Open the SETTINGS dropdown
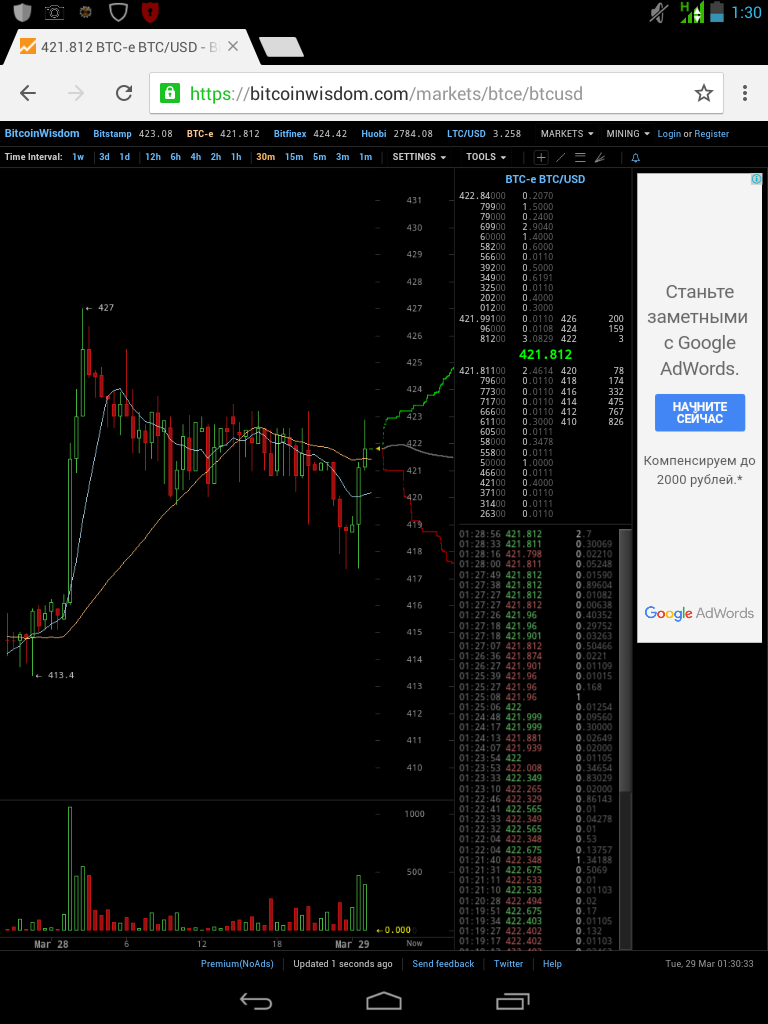Screen dimensions: 768x1024 [420, 157]
